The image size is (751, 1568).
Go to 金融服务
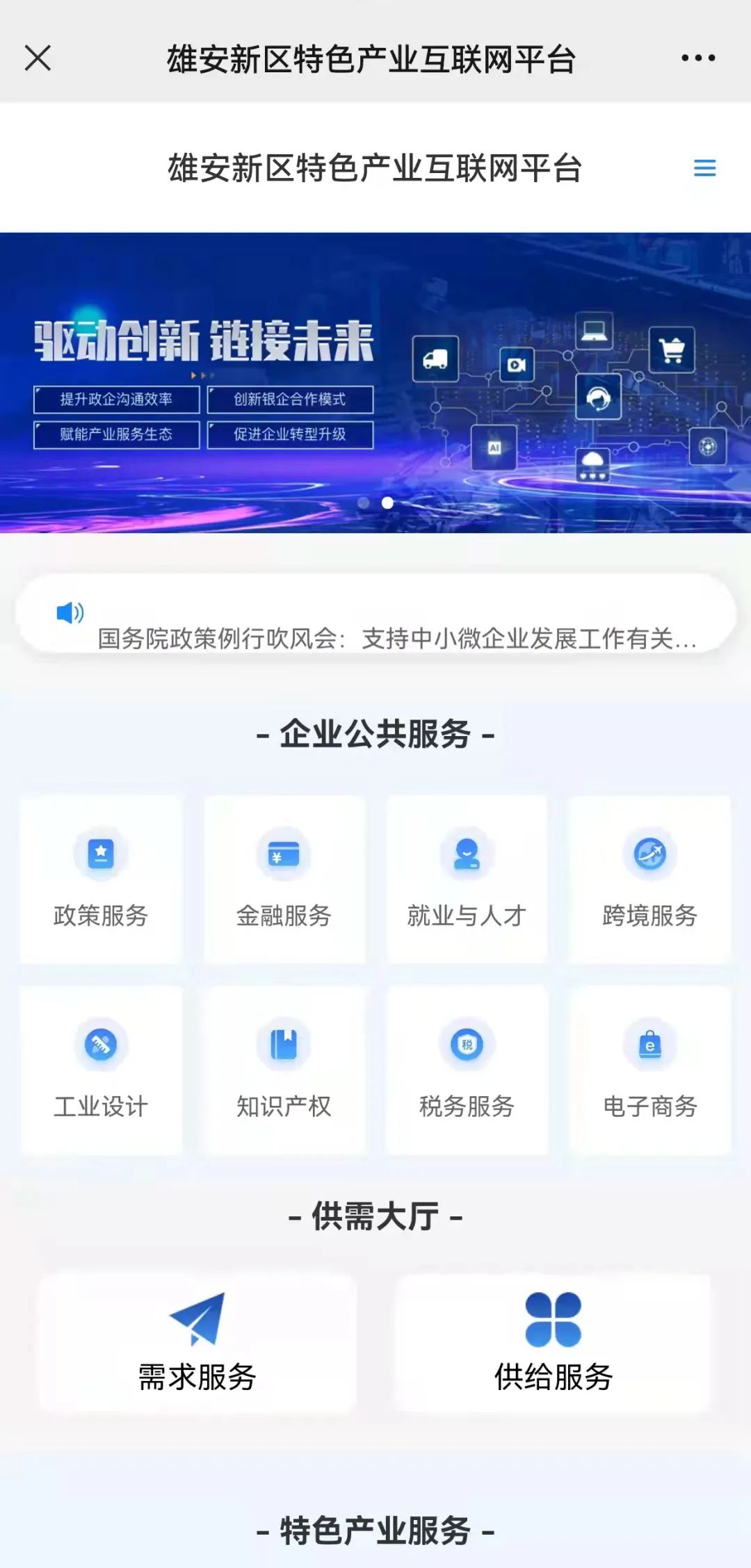click(284, 880)
